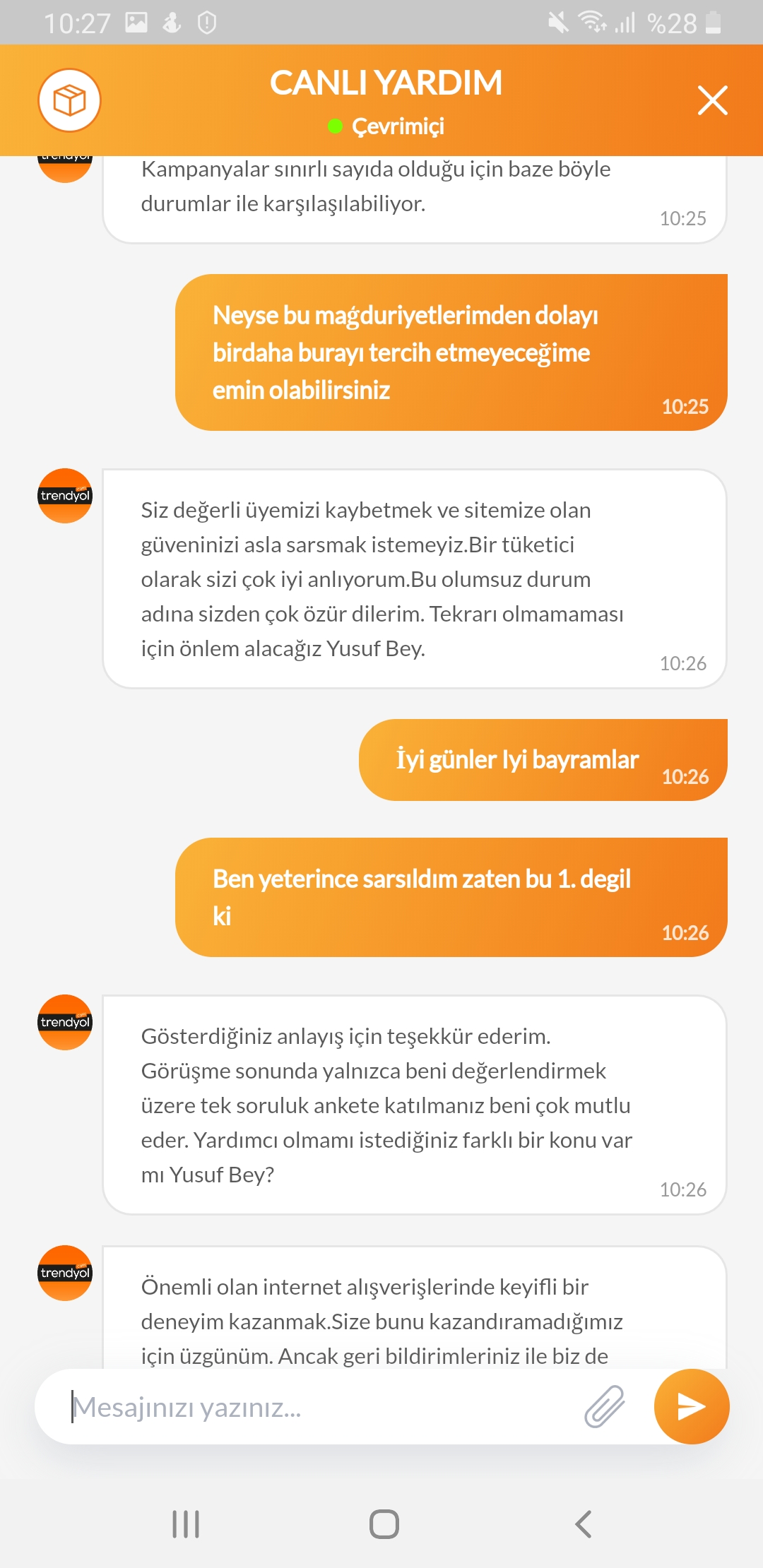Select the CANLI YARDIM title bar

click(386, 82)
